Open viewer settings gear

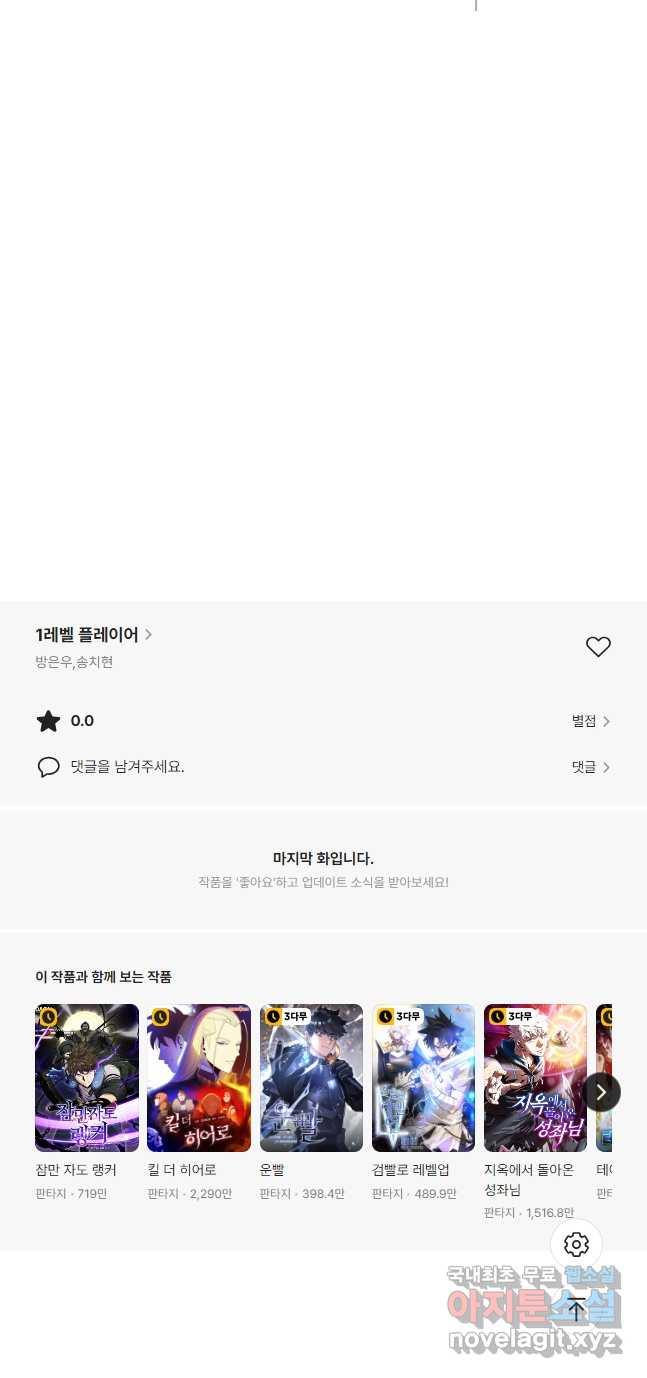[576, 1244]
